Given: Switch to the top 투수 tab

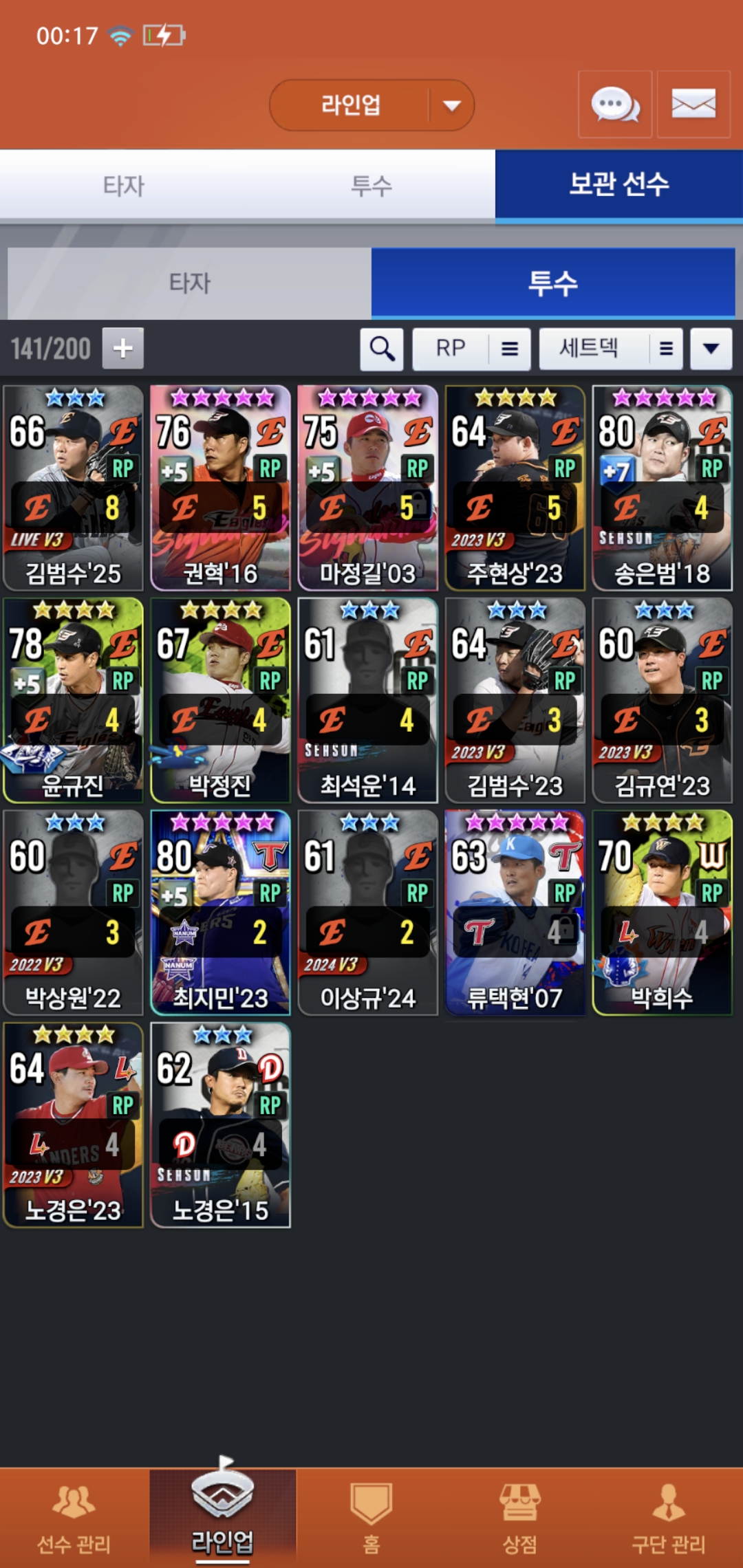Looking at the screenshot, I should (x=371, y=184).
